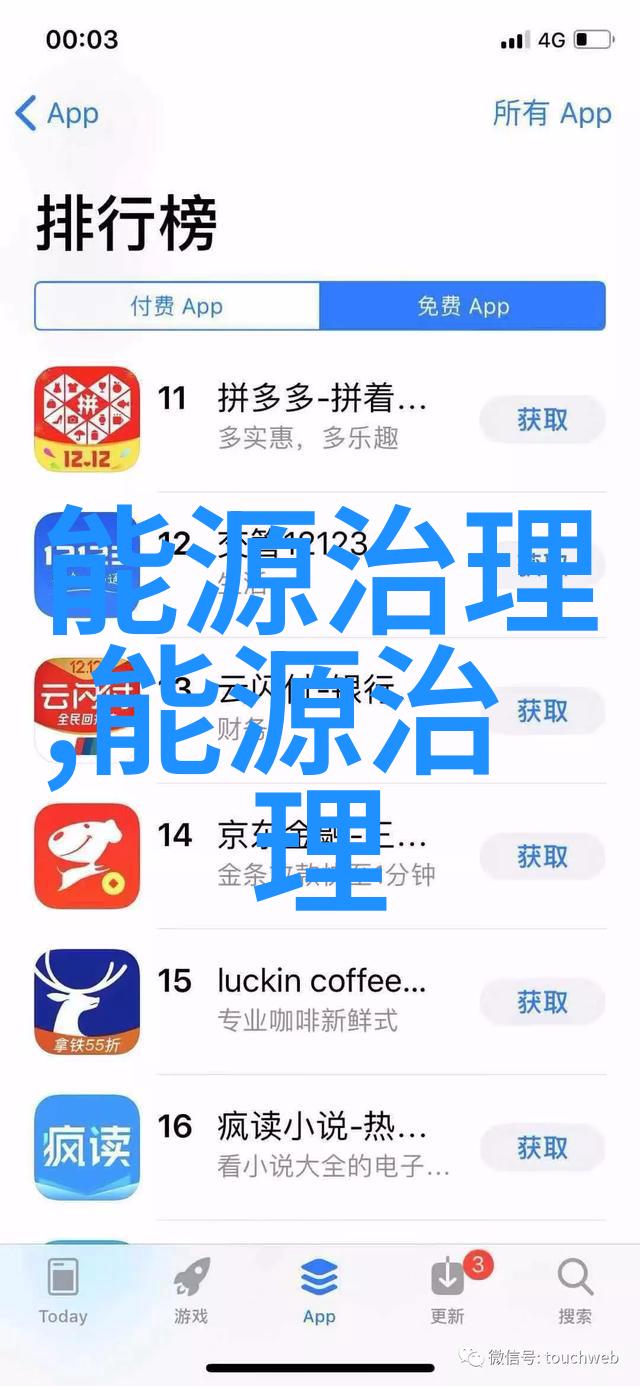Go back to the App page
Image resolution: width=640 pixels, height=1386 pixels.
tap(57, 113)
